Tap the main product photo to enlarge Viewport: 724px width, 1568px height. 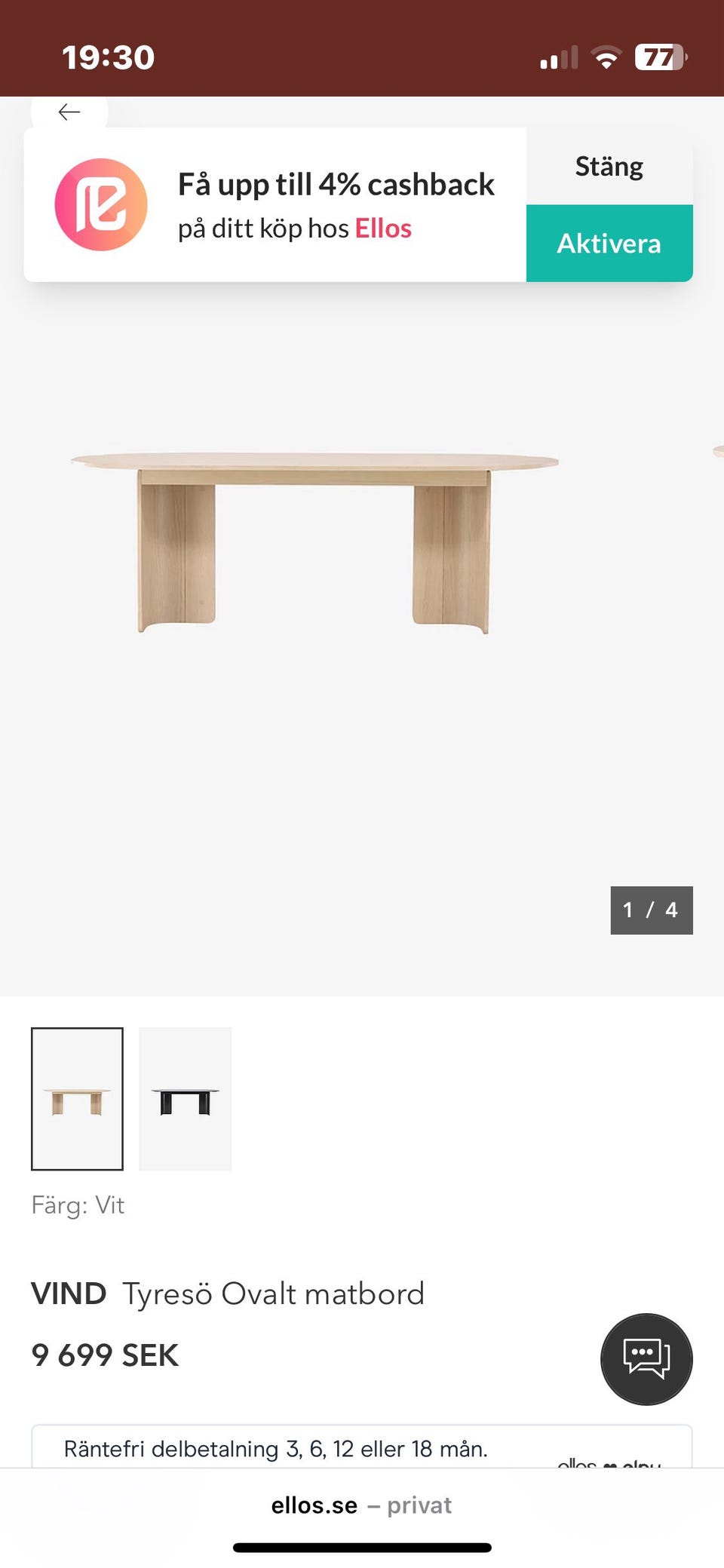tap(317, 543)
